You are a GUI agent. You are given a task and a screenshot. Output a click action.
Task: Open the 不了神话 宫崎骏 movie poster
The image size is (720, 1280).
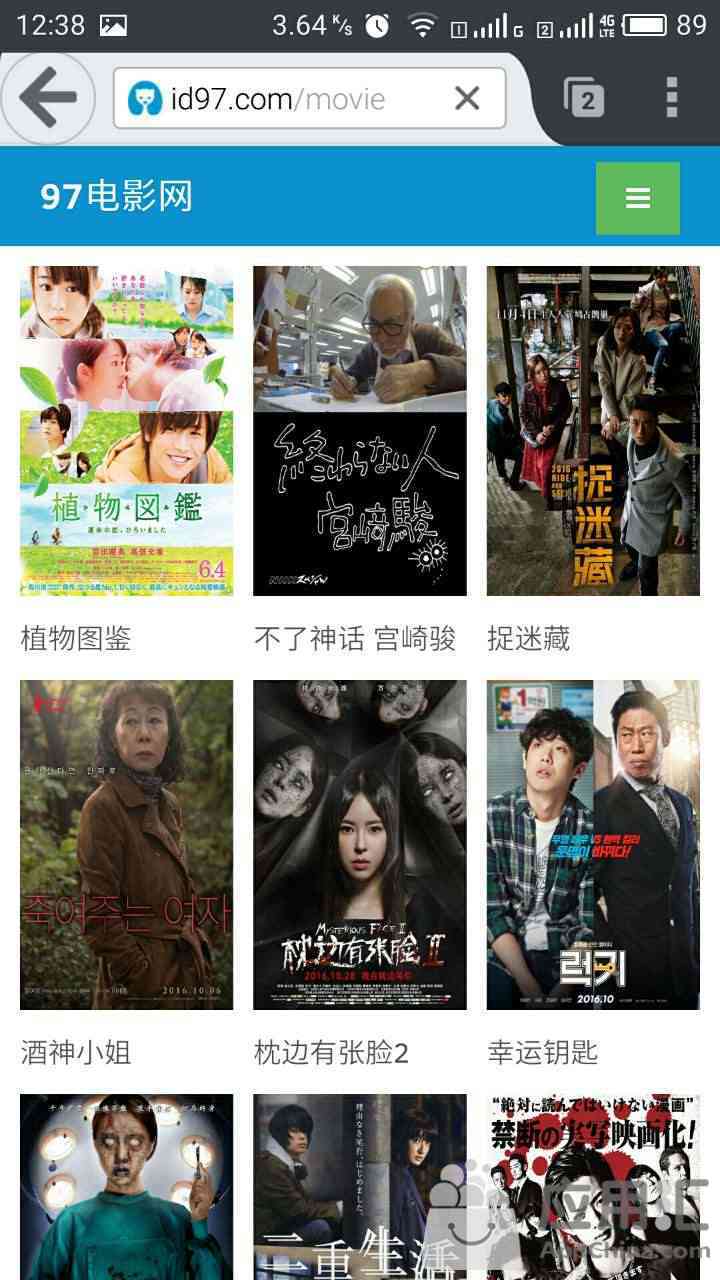[x=359, y=431]
